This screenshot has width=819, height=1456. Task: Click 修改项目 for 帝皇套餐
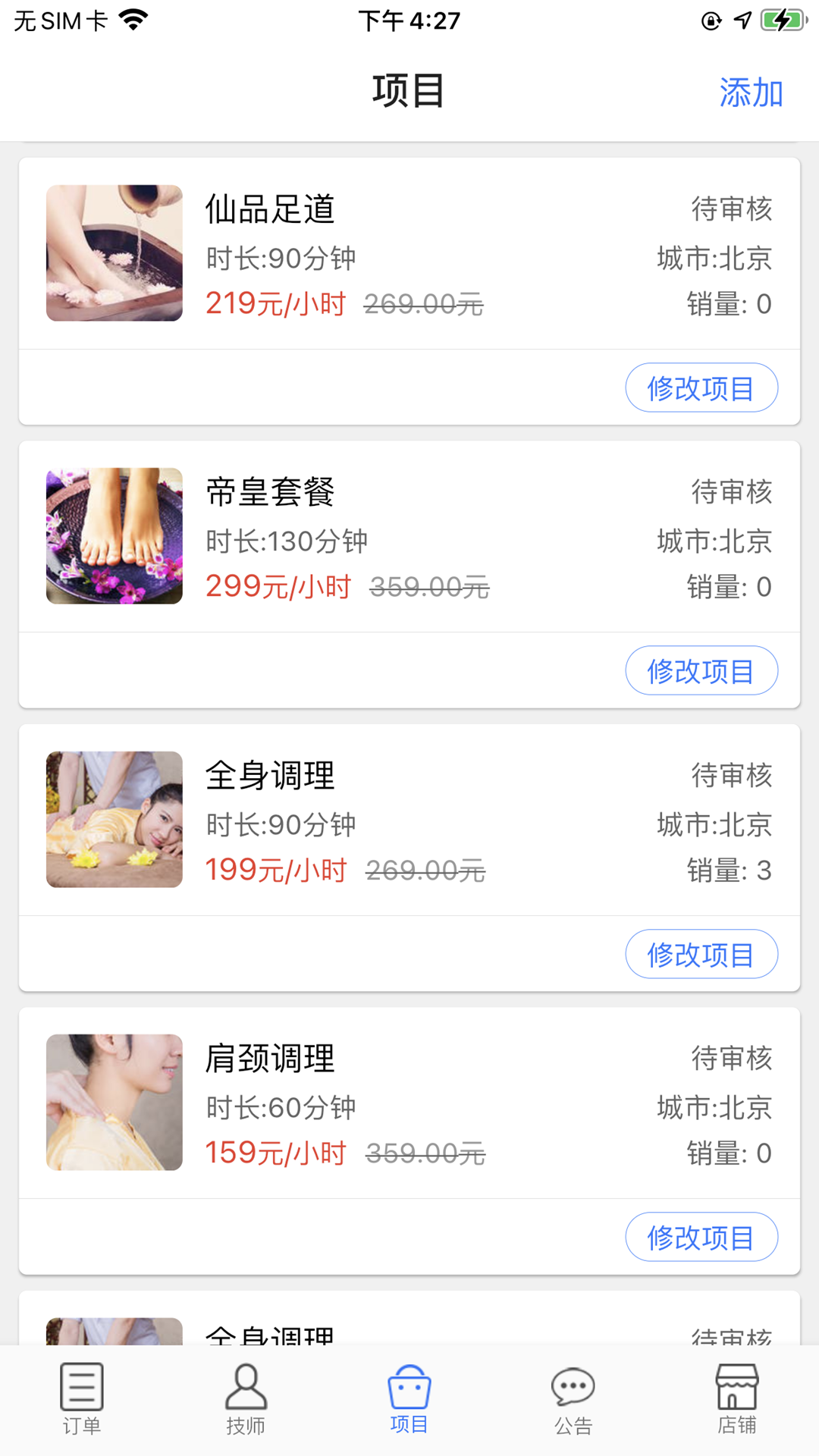point(701,670)
